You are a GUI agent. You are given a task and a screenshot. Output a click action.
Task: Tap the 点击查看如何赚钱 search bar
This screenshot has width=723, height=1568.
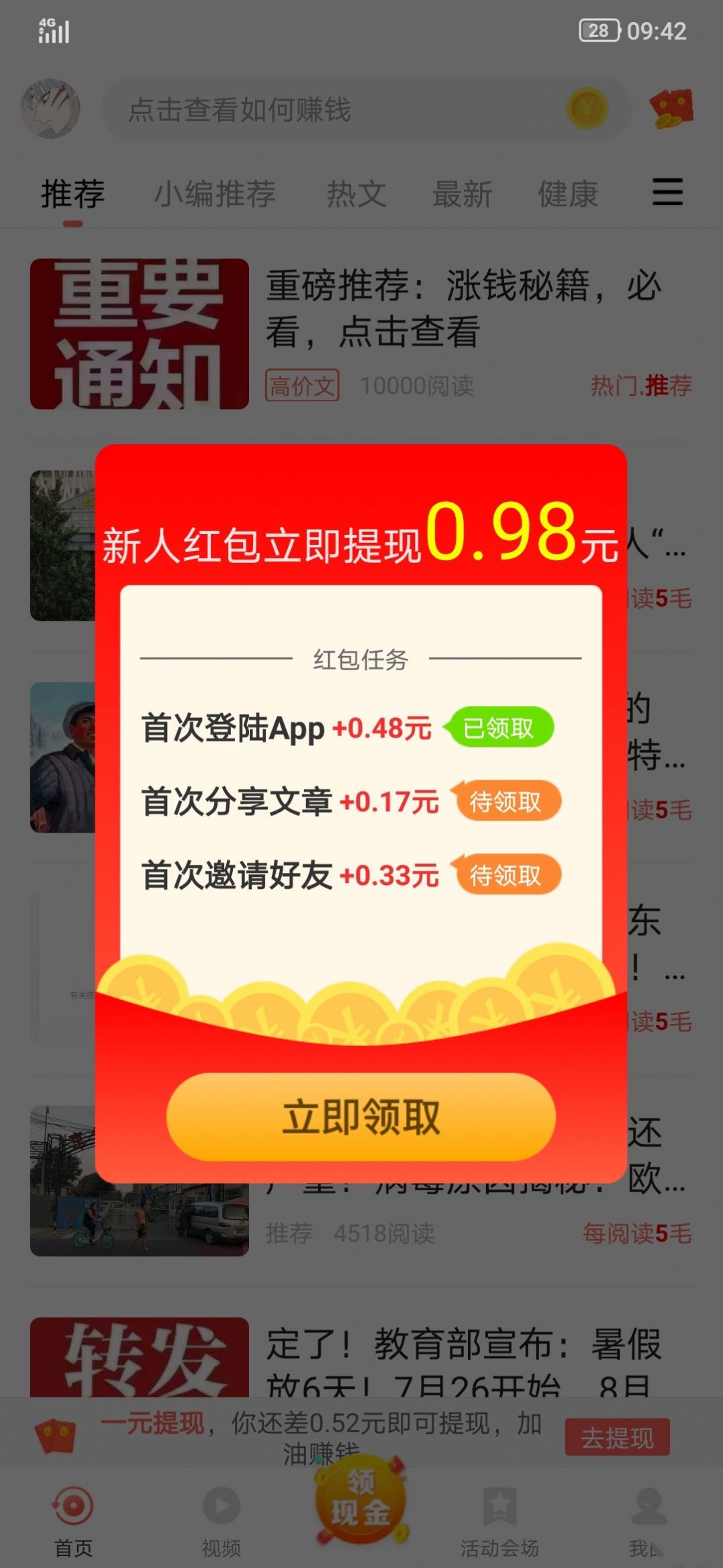click(336, 109)
